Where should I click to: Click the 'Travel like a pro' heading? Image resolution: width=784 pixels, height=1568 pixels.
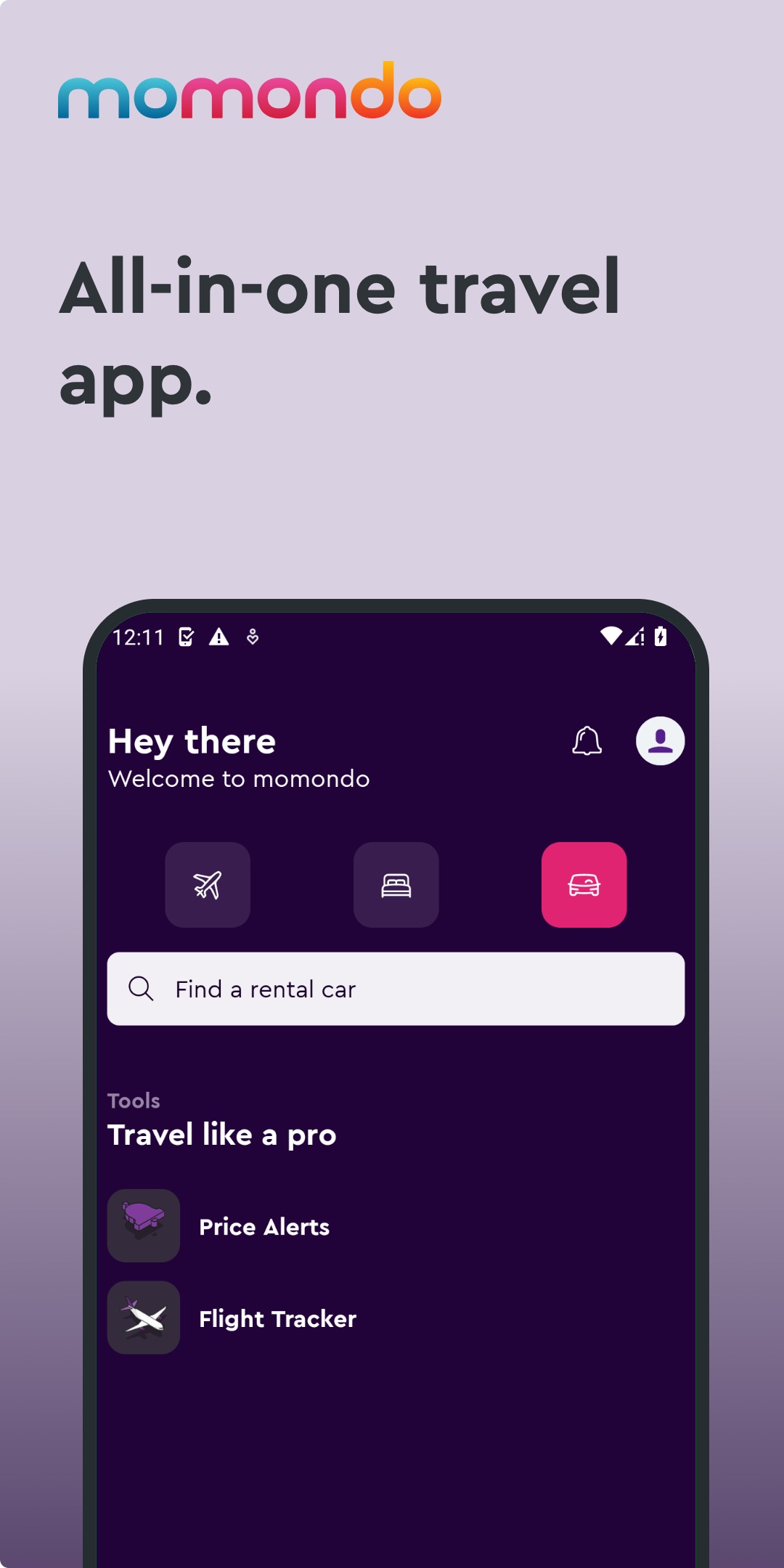point(221,1135)
